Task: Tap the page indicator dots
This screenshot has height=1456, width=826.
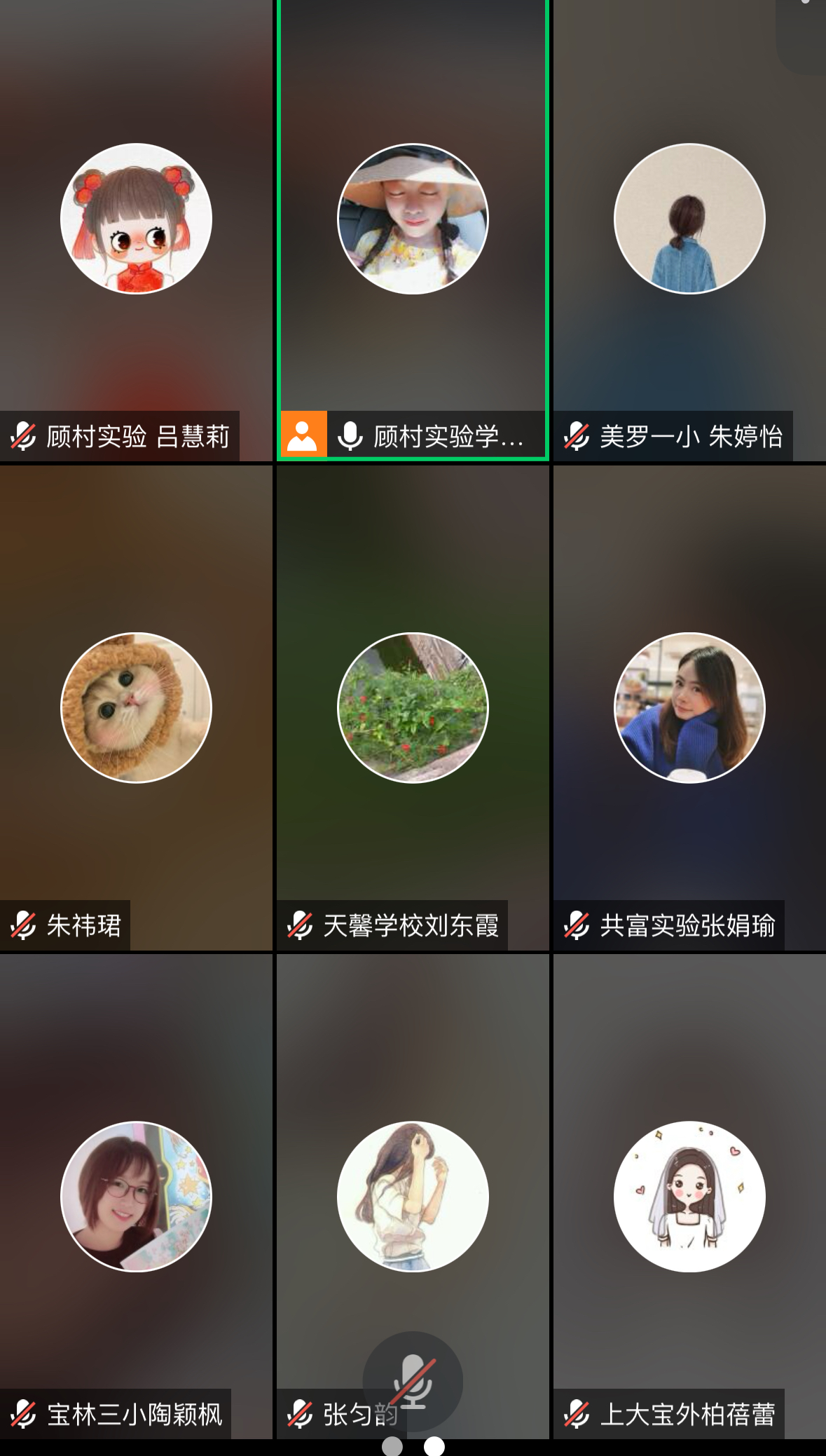Action: 413,1446
